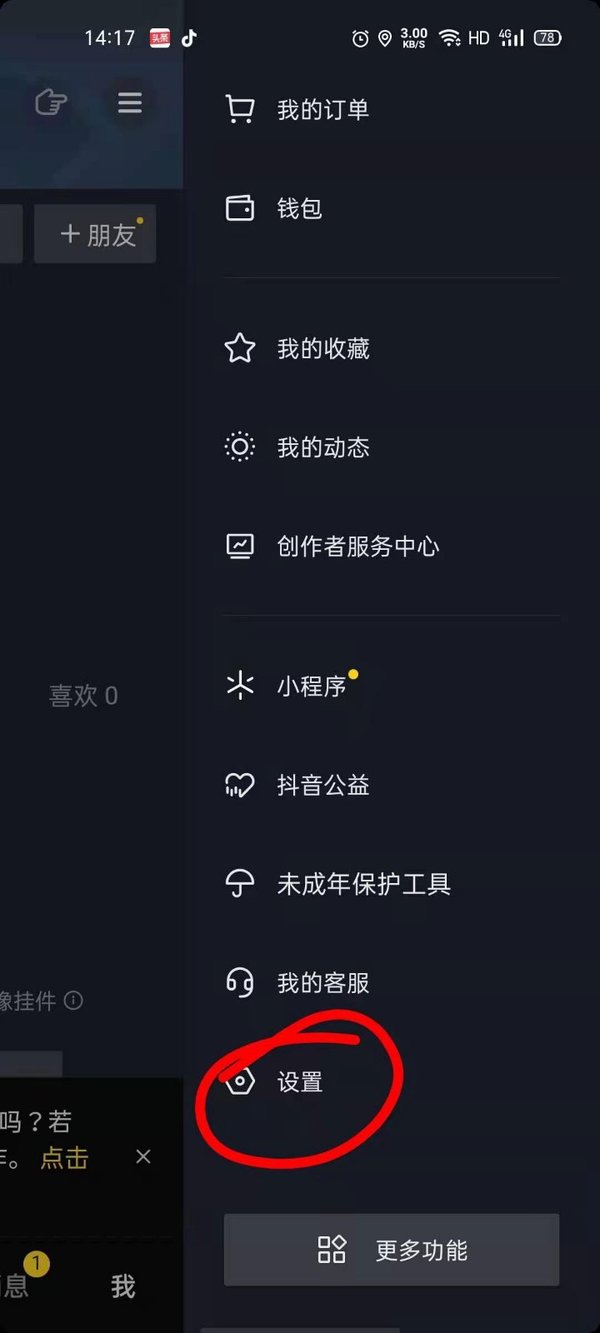This screenshot has width=600, height=1333.
Task: Contact 我的客服 support
Action: click(322, 983)
